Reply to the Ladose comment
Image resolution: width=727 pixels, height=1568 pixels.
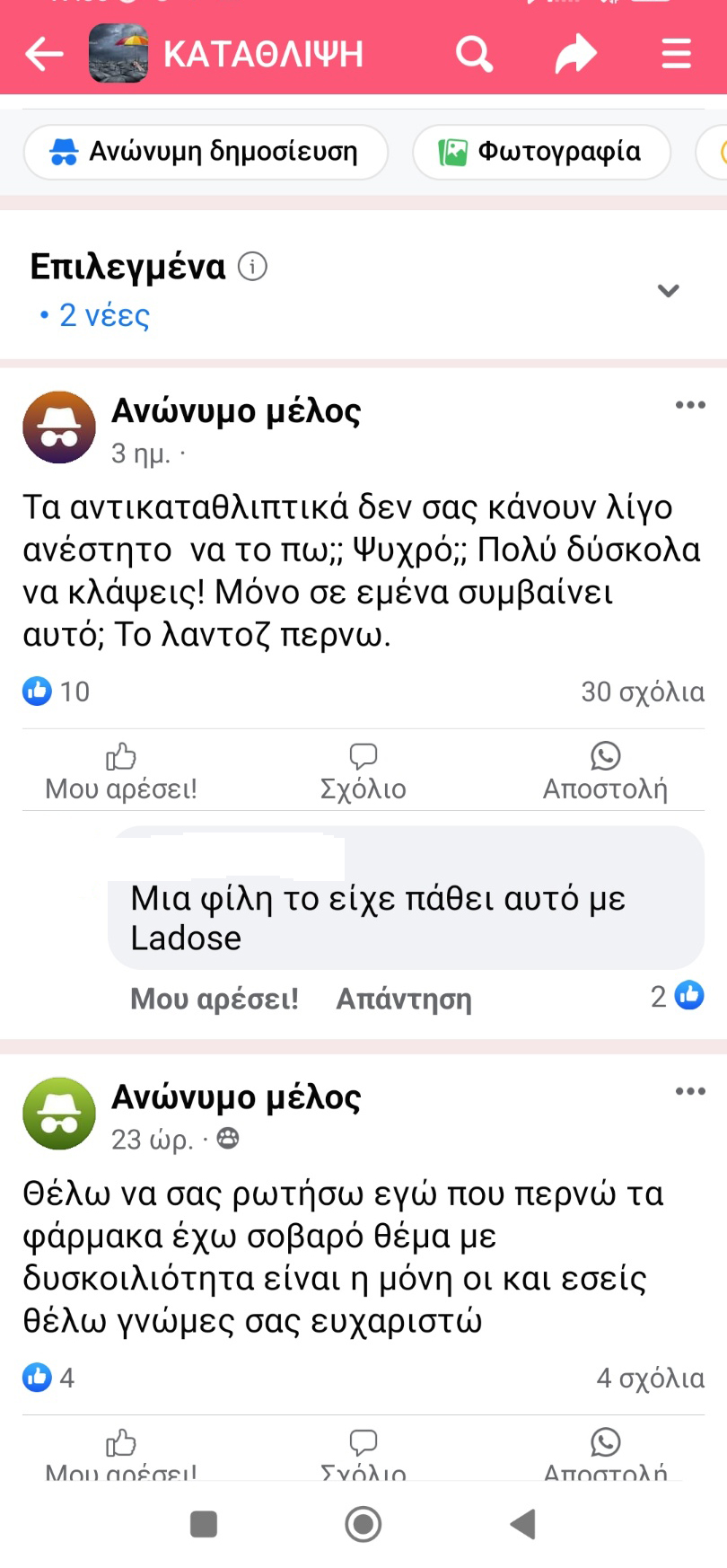point(404,999)
